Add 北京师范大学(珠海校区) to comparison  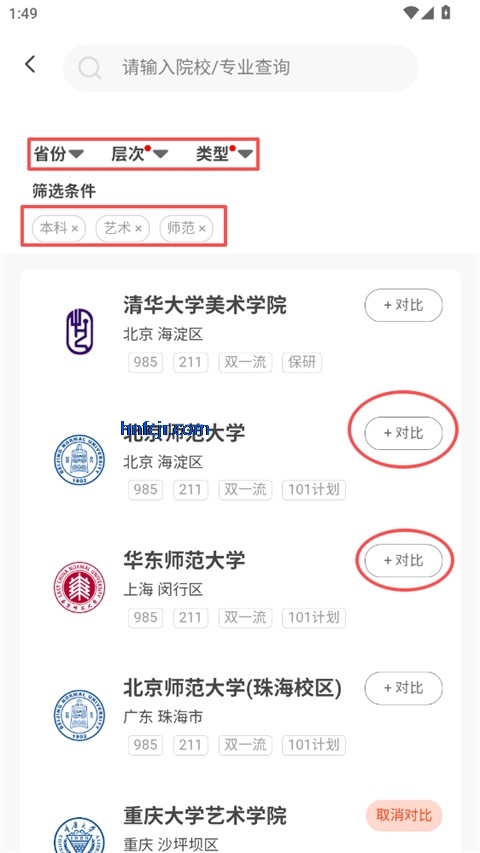403,688
